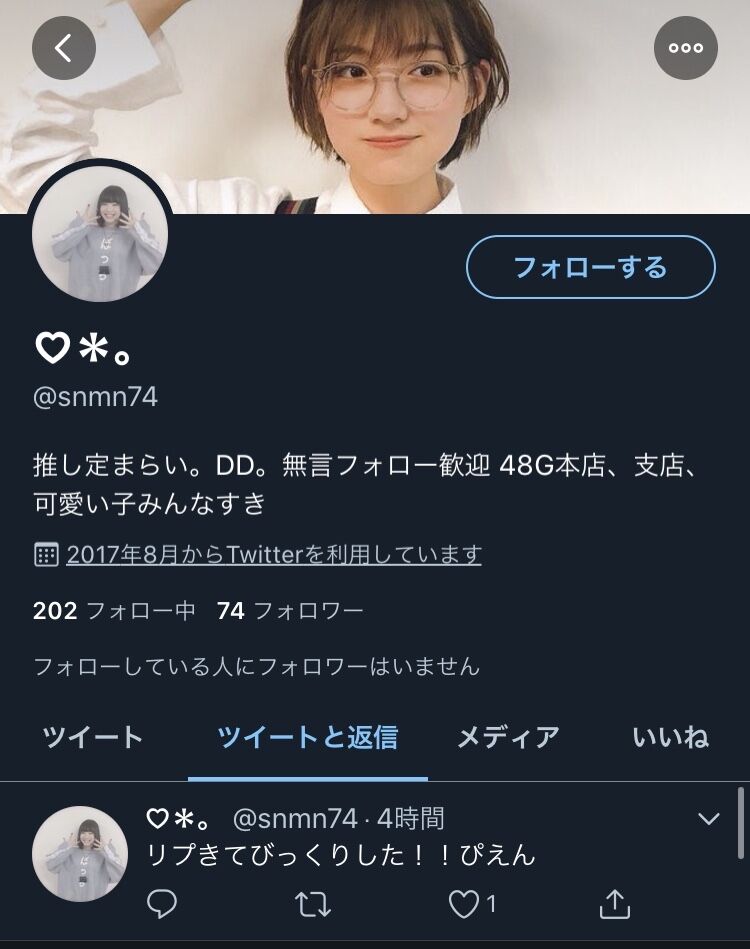Open the 2017年8月 Twitter join date link
The image size is (750, 949).
[274, 554]
